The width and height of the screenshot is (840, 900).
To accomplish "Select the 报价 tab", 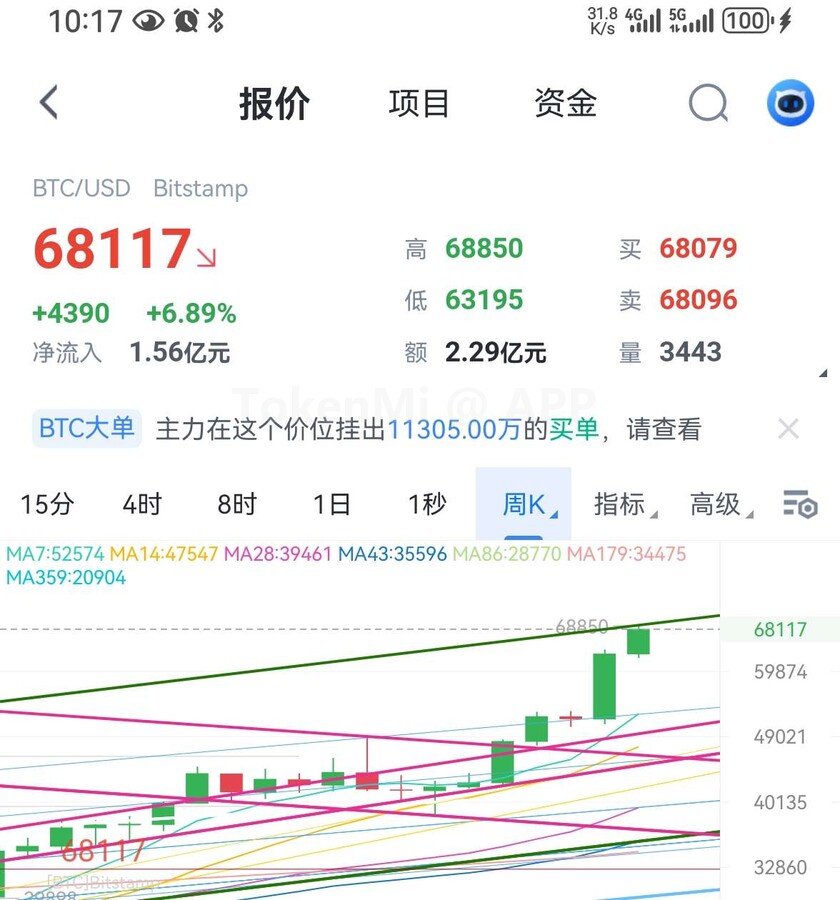I will coord(274,104).
